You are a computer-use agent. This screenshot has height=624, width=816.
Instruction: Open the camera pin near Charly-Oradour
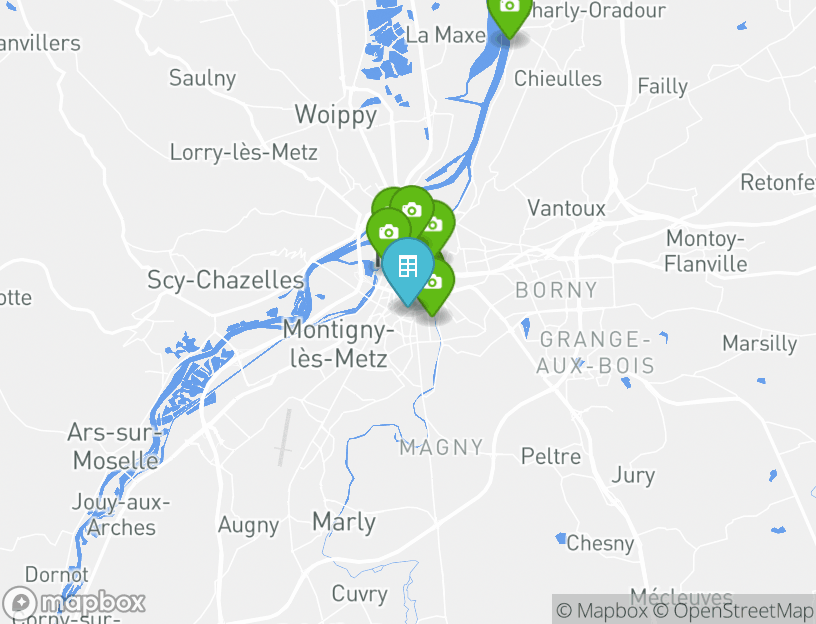(x=509, y=8)
